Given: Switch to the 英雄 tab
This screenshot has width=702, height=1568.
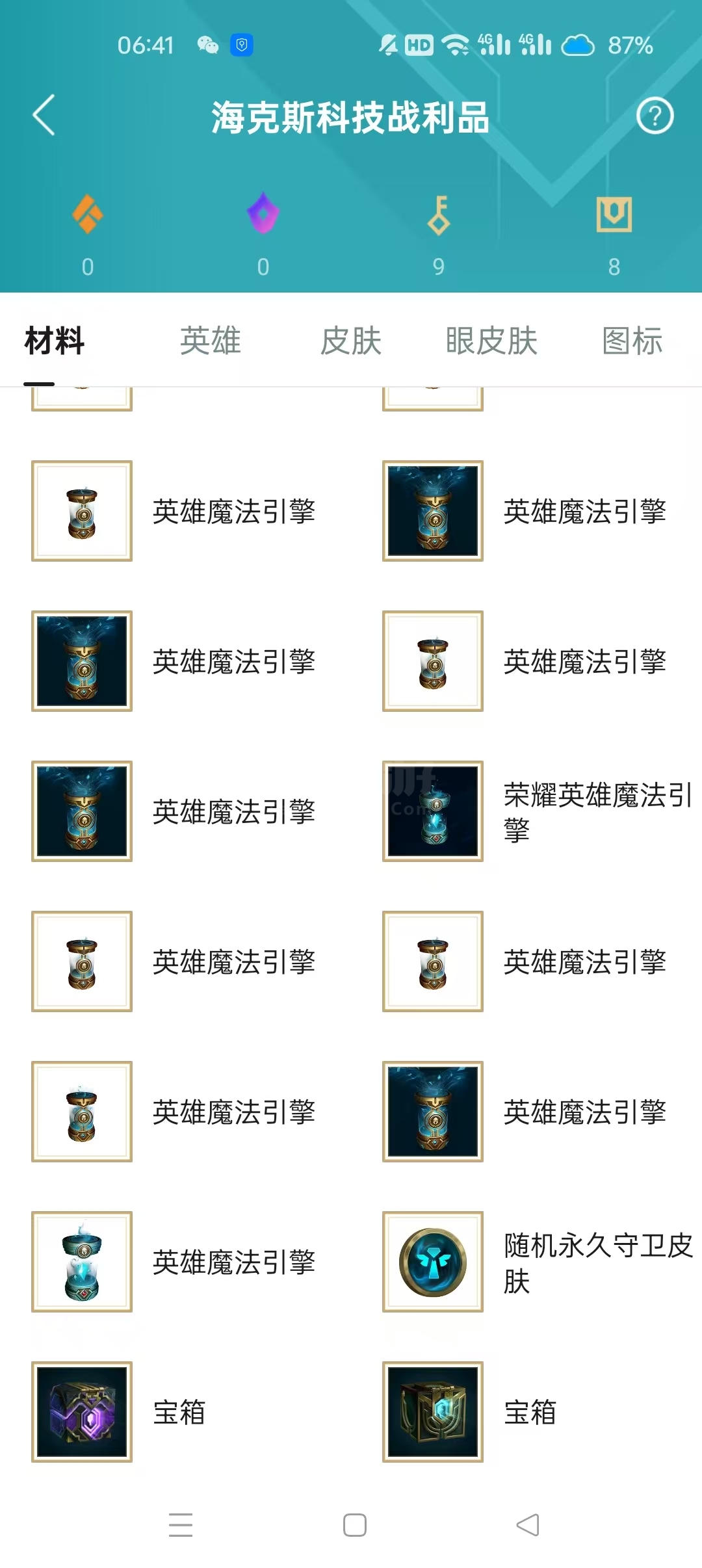Looking at the screenshot, I should pyautogui.click(x=211, y=341).
